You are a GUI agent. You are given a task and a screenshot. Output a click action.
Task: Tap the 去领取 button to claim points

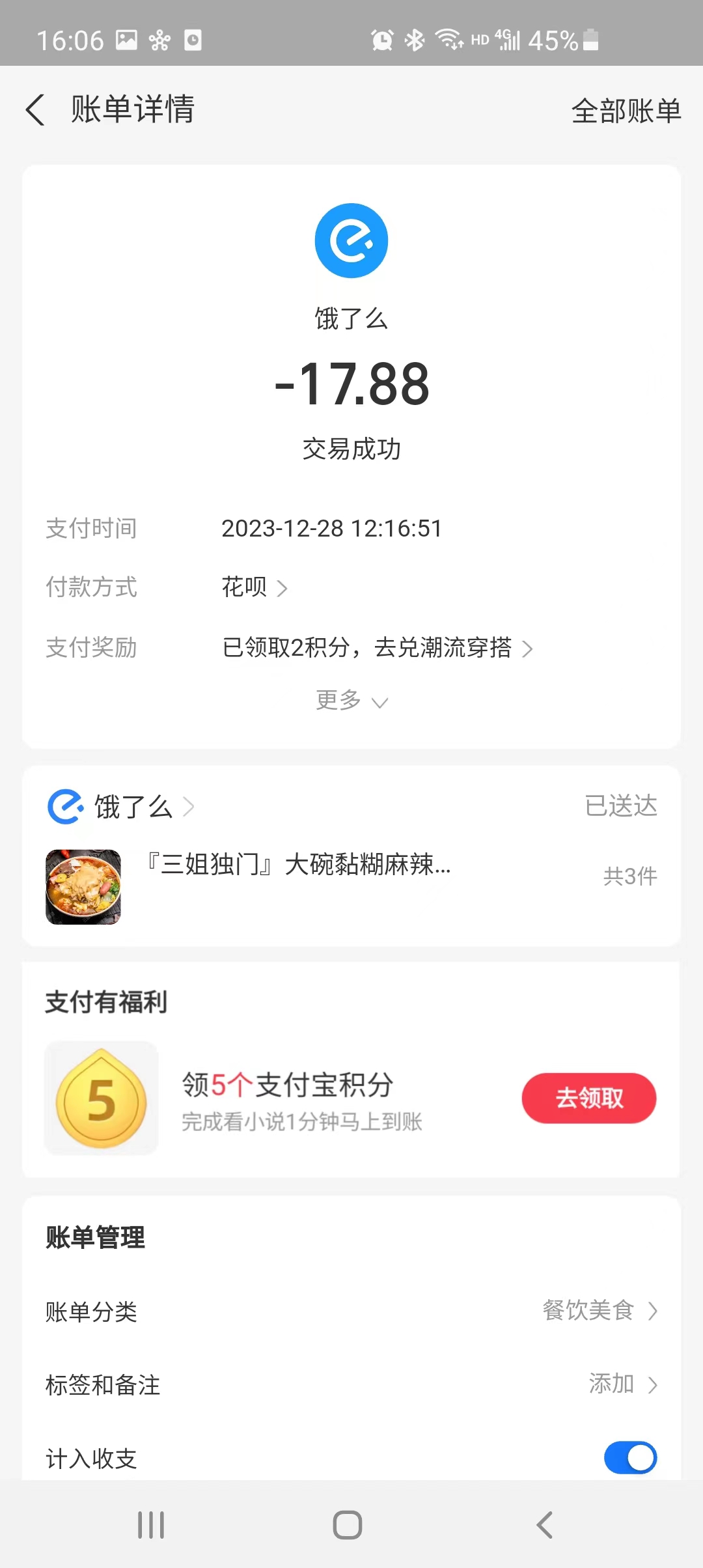[588, 1098]
